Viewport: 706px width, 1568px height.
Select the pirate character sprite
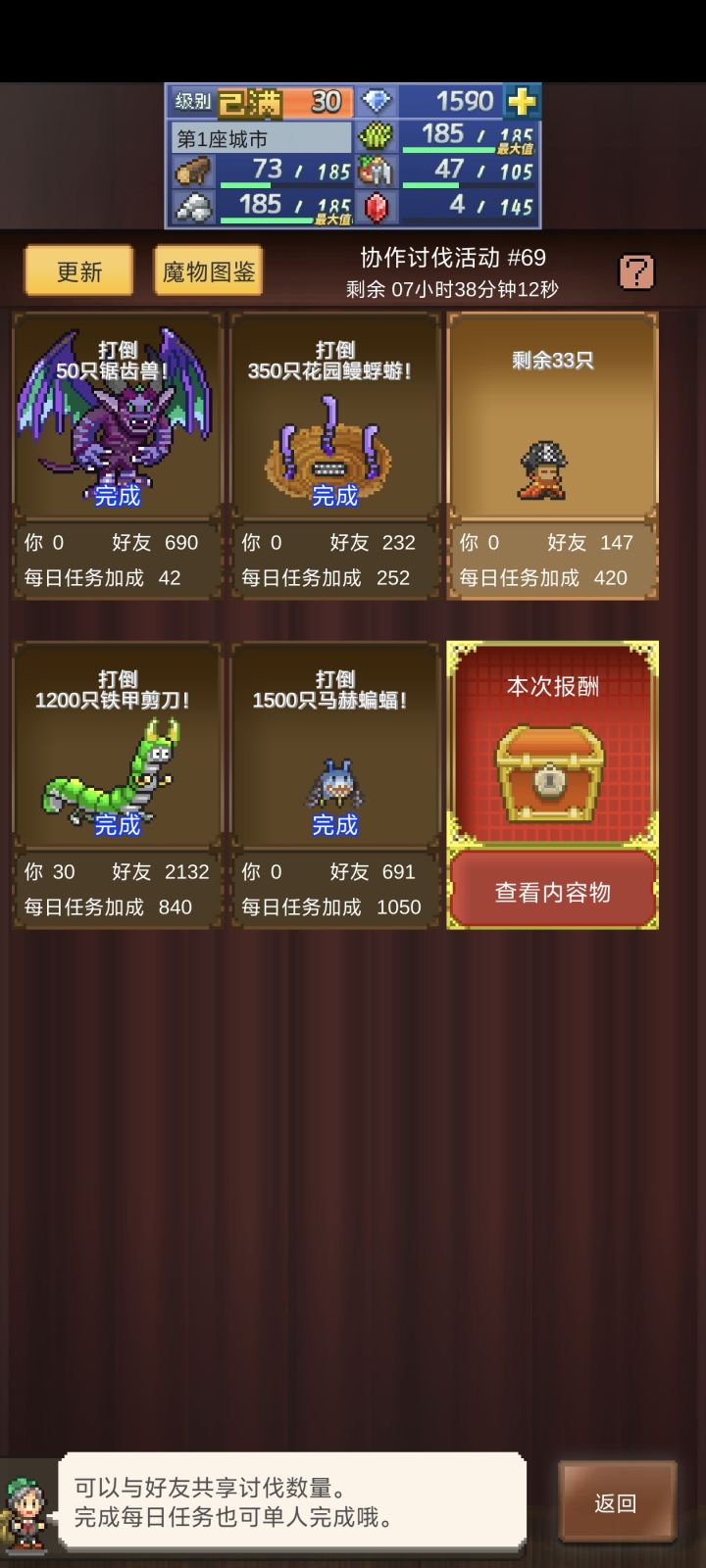tap(550, 465)
